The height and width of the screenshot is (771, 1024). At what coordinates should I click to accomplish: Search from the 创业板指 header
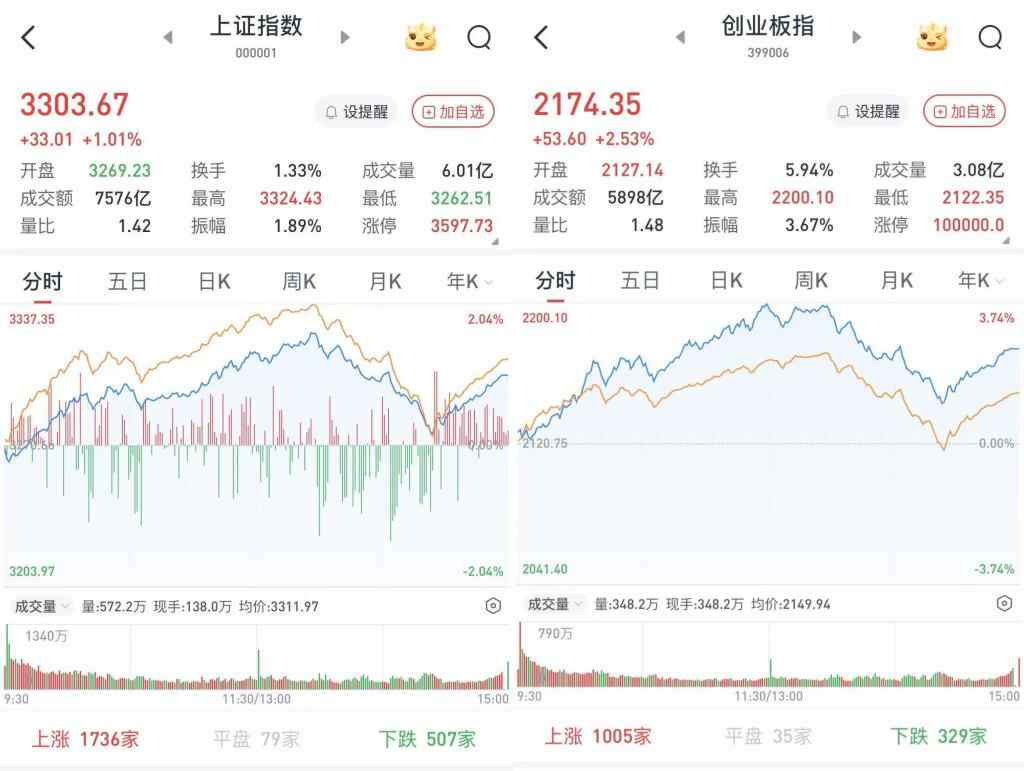click(990, 38)
